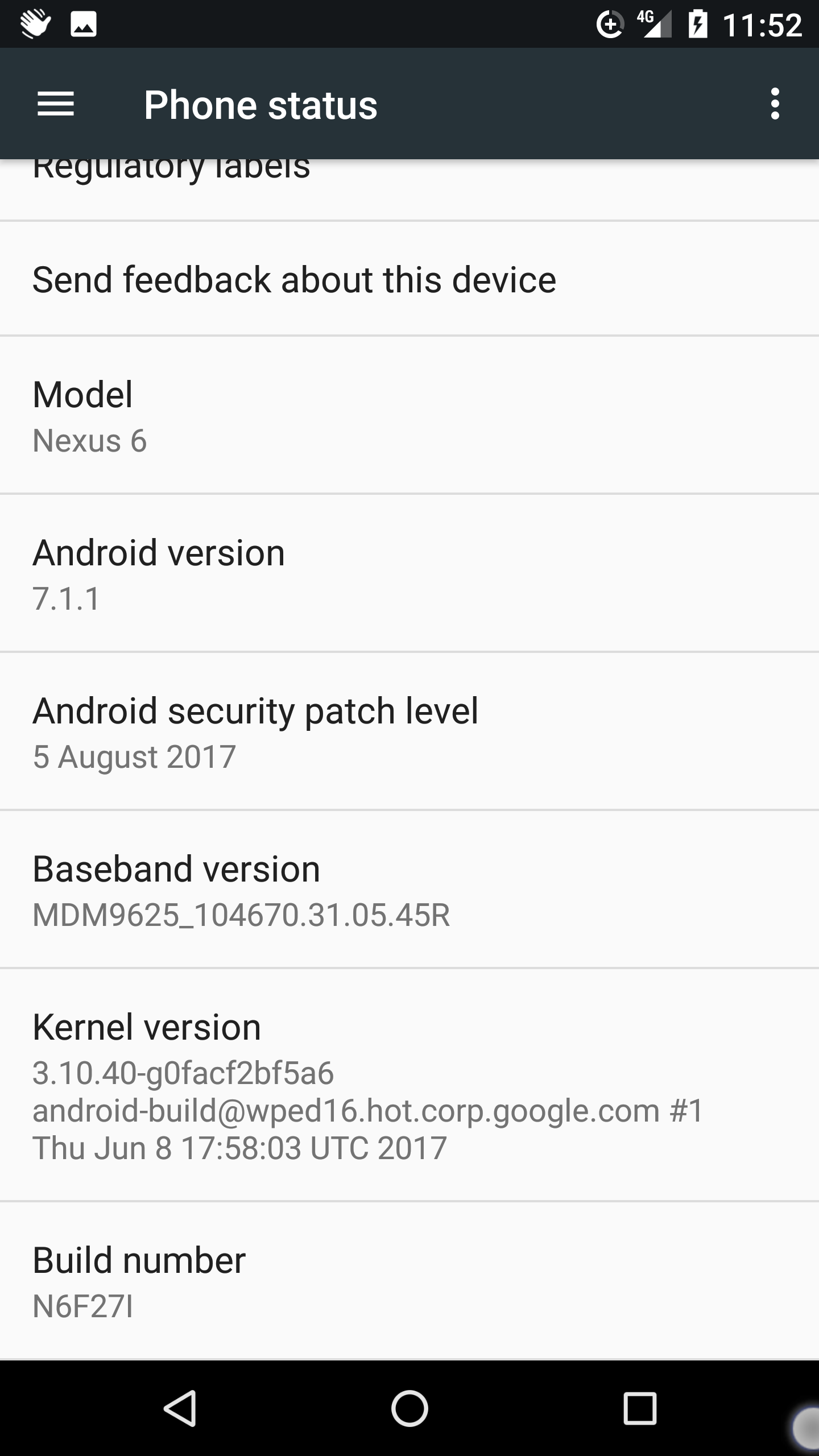Tap the Baseband version row

(409, 890)
